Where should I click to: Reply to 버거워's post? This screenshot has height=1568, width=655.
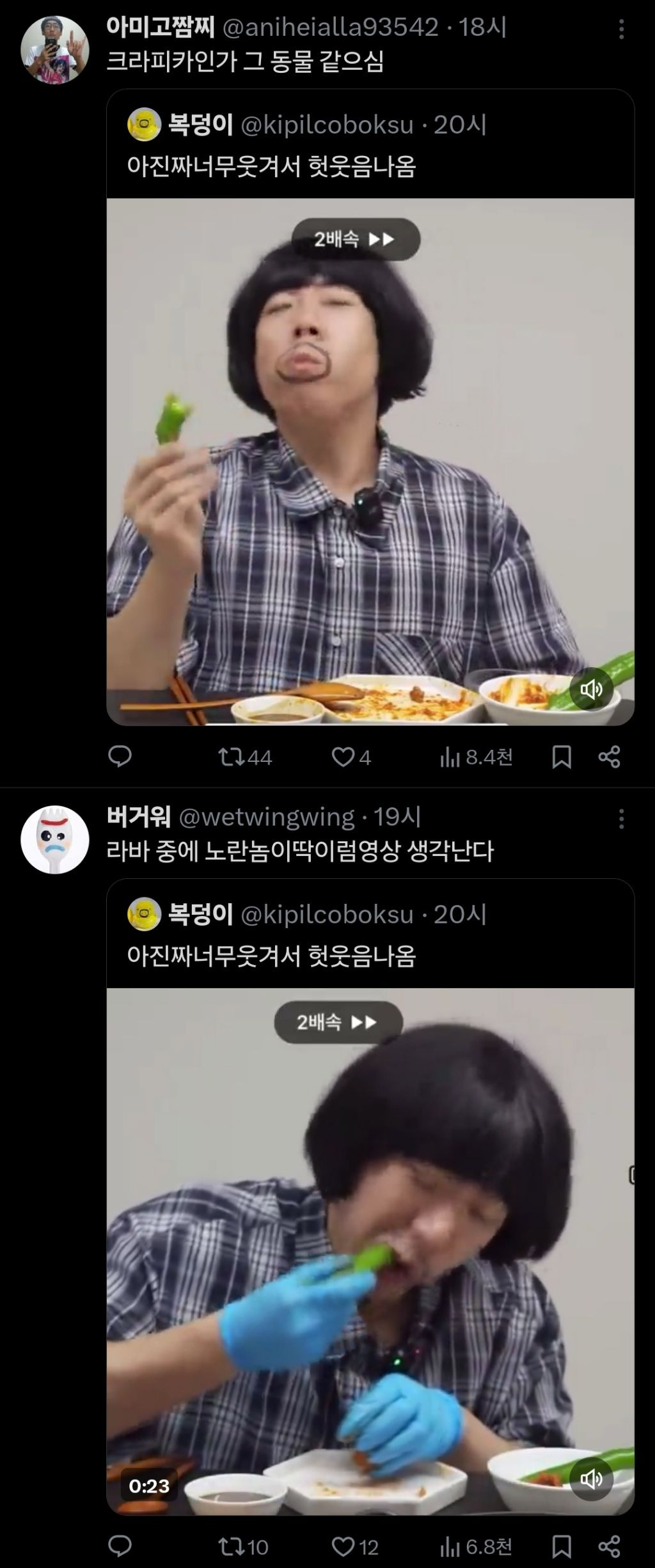pos(120,1547)
